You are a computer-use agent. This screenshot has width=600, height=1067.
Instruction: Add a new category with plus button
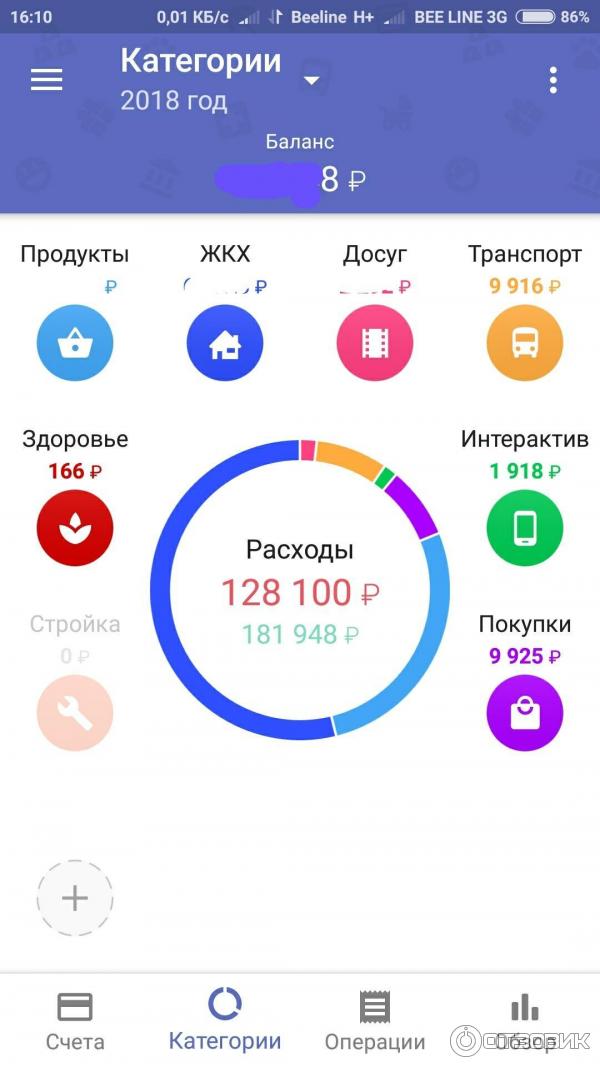pyautogui.click(x=75, y=898)
